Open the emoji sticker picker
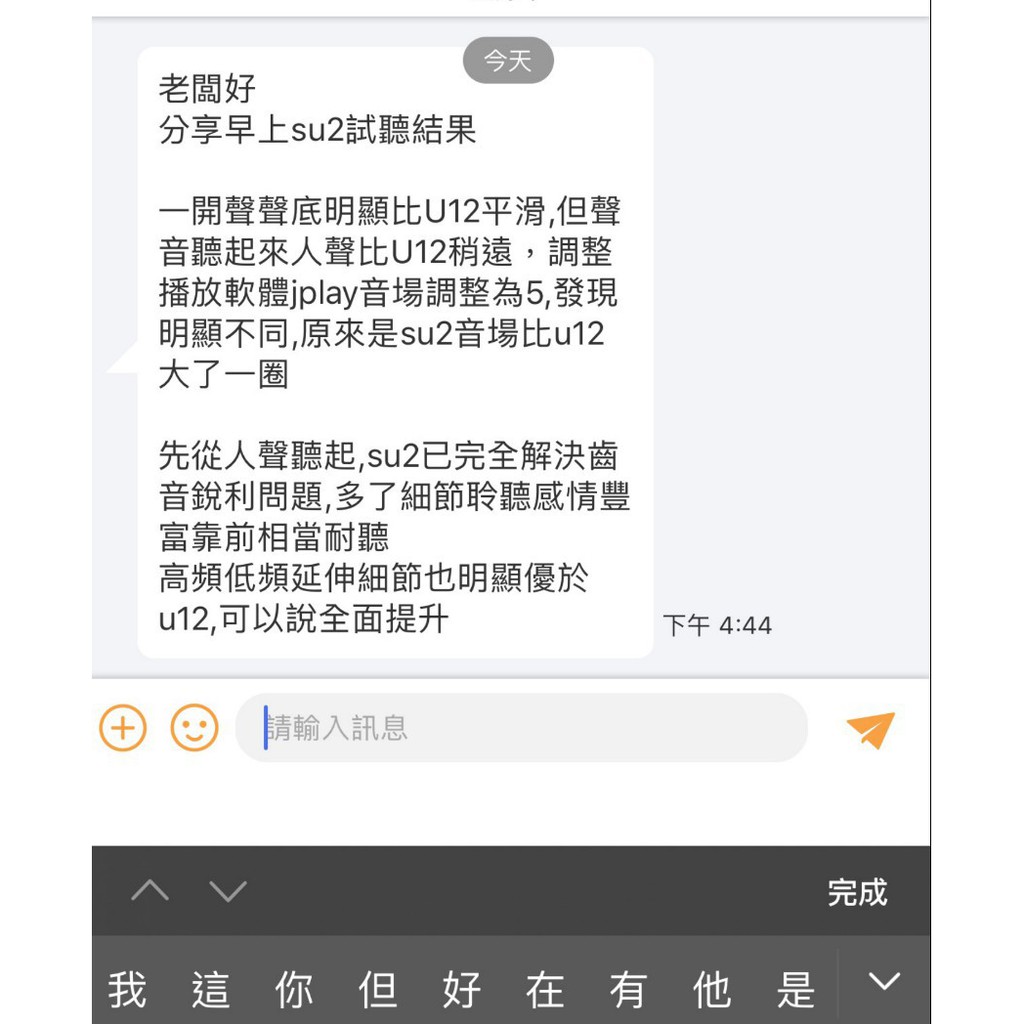 (x=194, y=728)
